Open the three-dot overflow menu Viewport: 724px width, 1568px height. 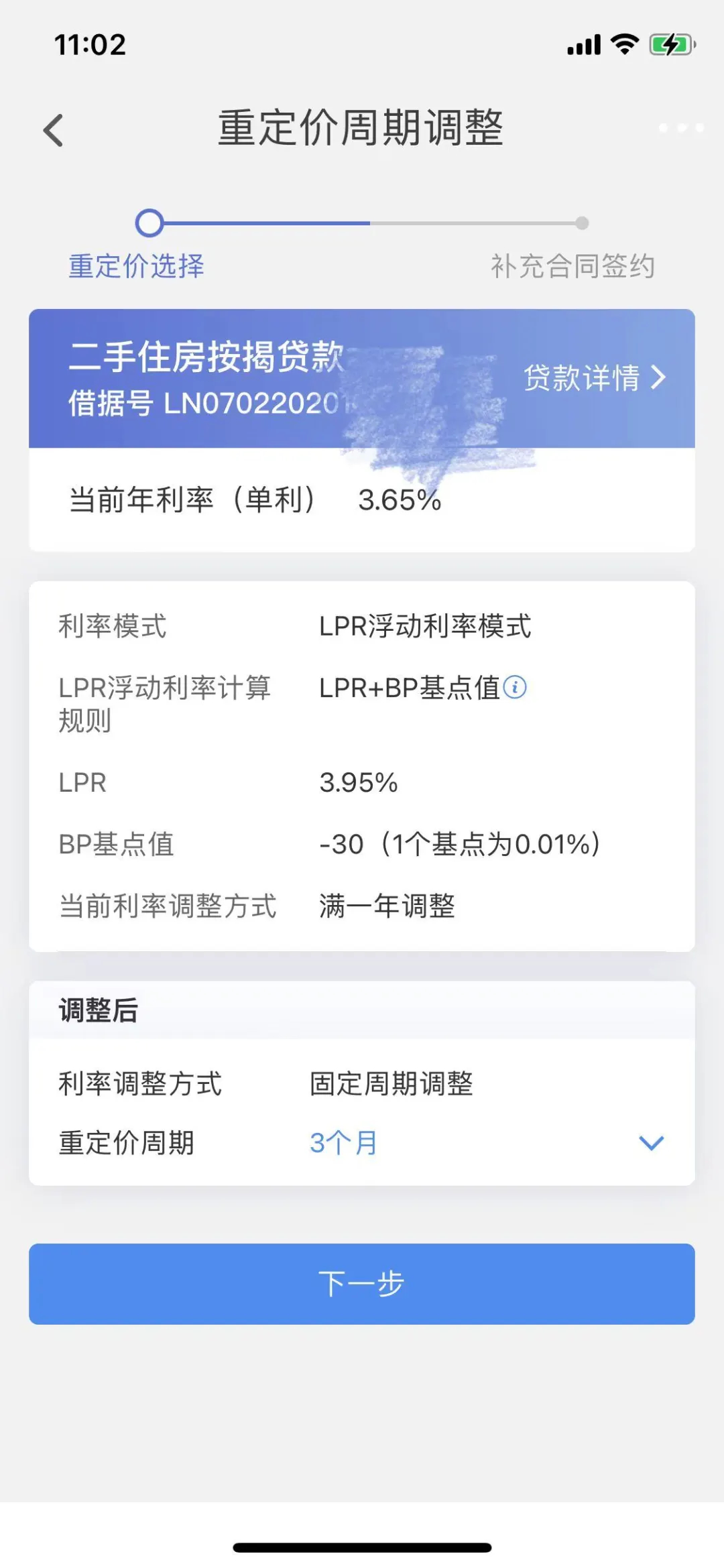[x=681, y=127]
